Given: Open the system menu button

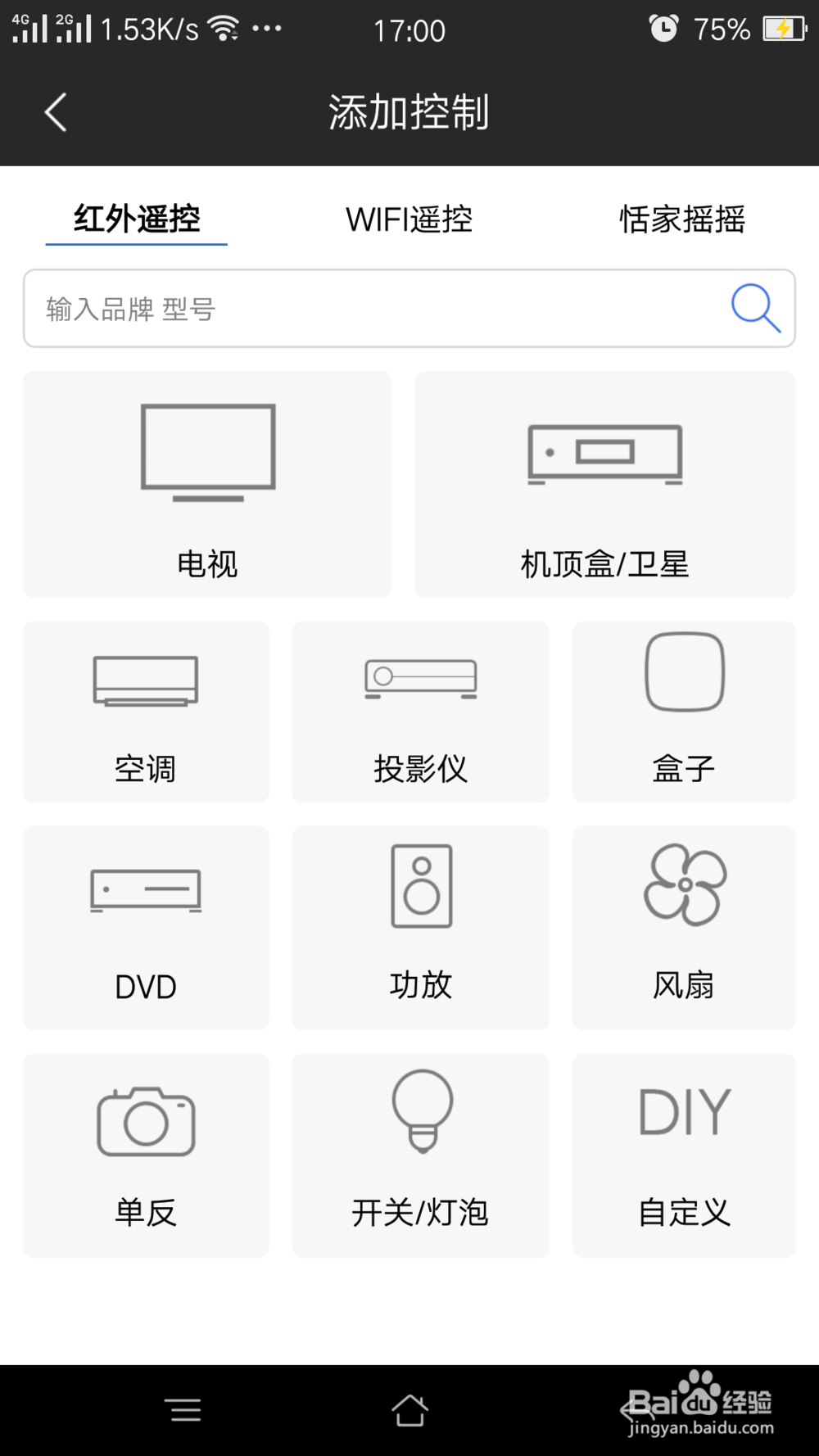Looking at the screenshot, I should [183, 1410].
